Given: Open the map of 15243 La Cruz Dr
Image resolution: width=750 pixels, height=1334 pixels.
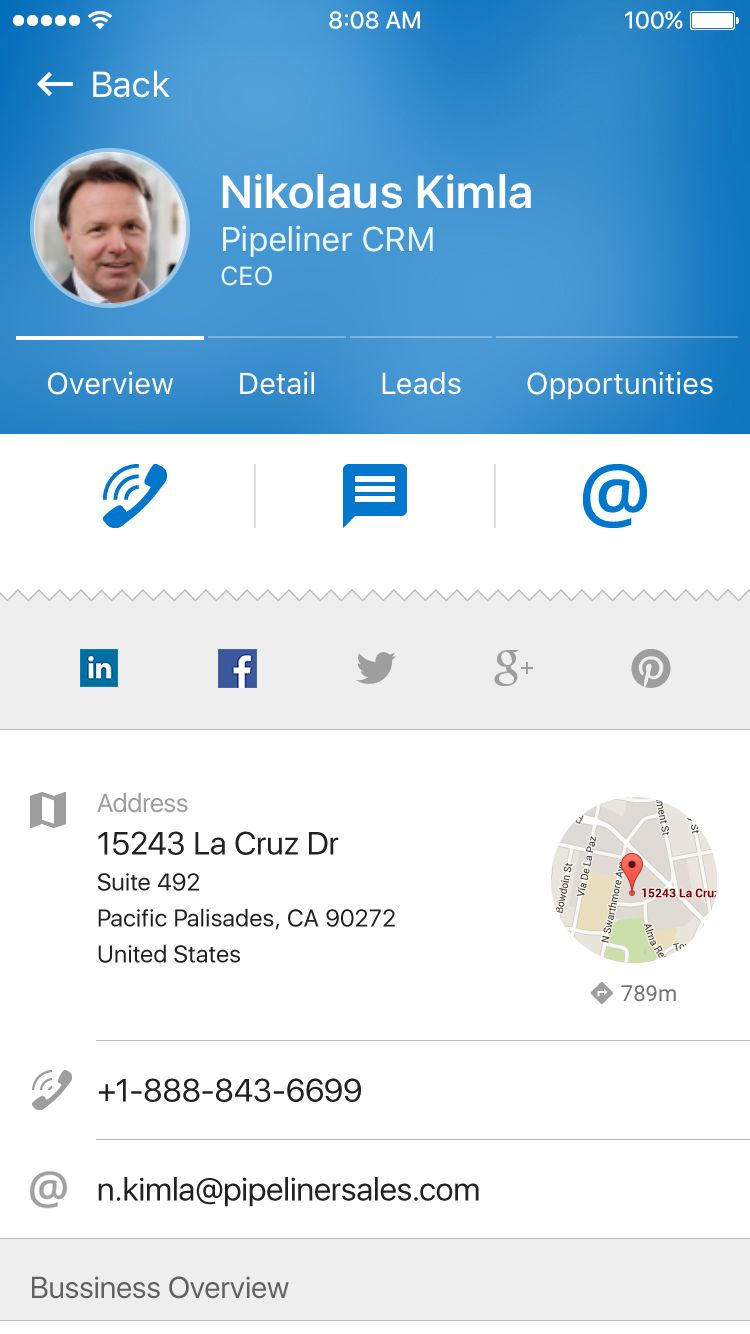Looking at the screenshot, I should tap(634, 880).
